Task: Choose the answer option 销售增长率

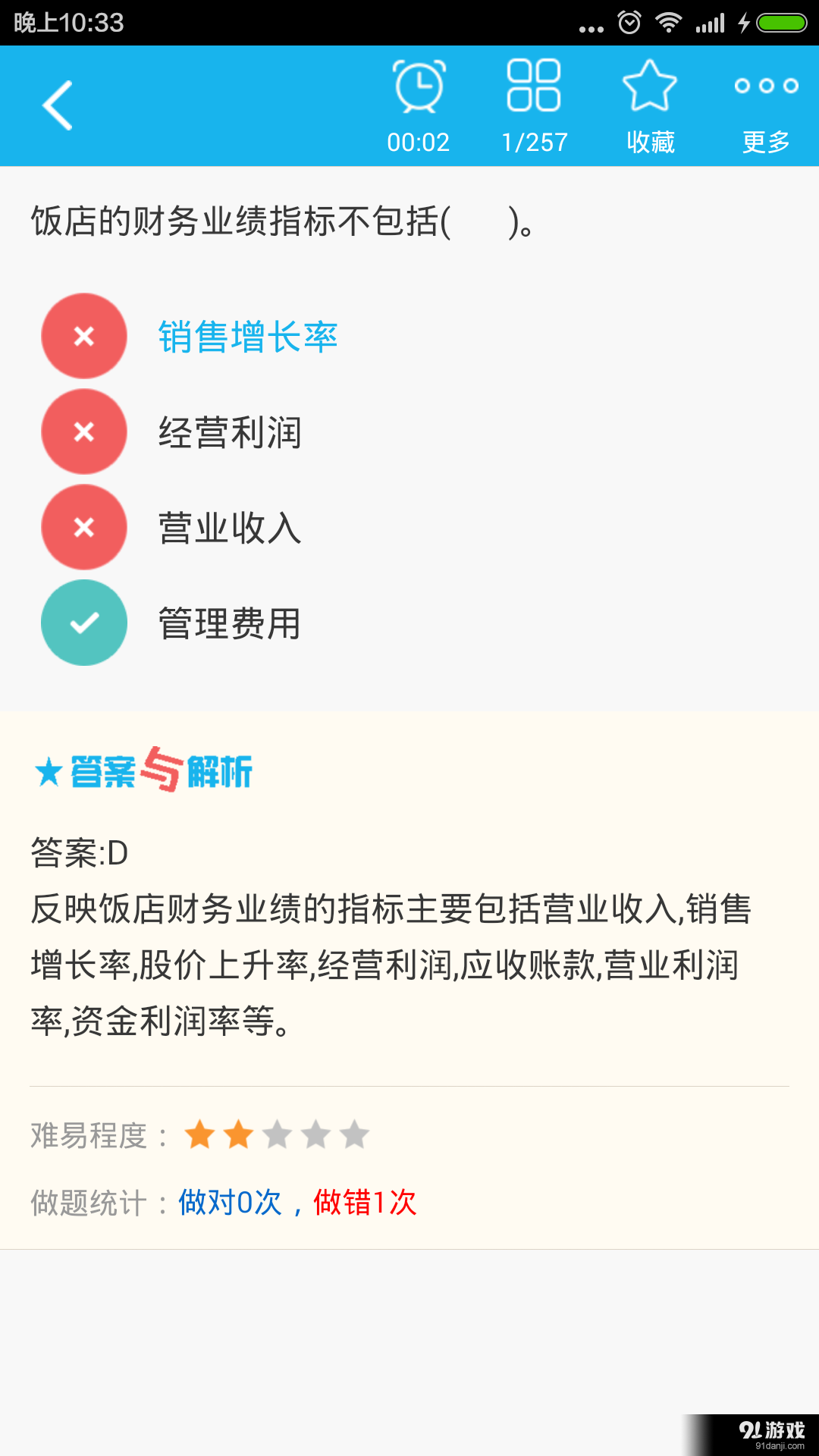Action: point(249,336)
